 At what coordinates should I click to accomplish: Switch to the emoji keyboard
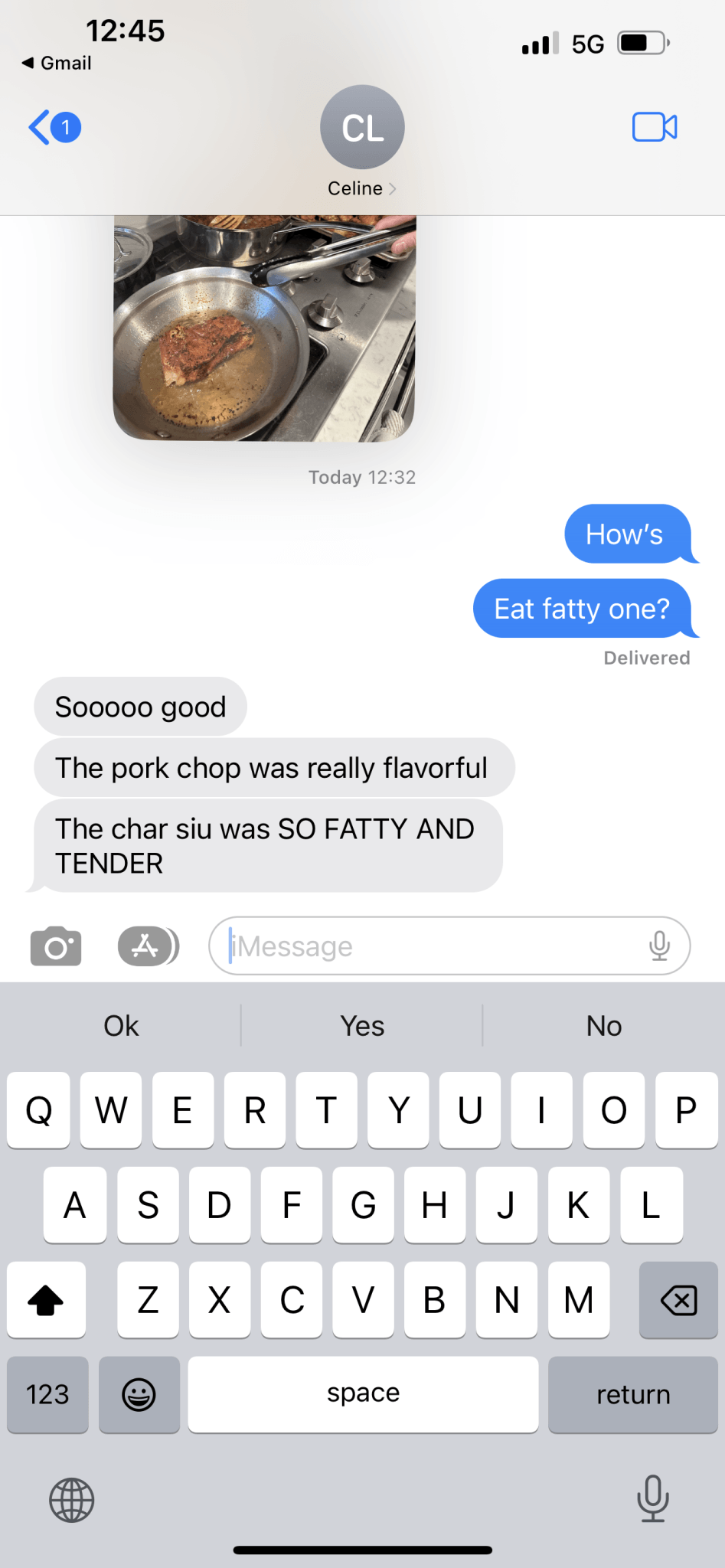pyautogui.click(x=139, y=1394)
